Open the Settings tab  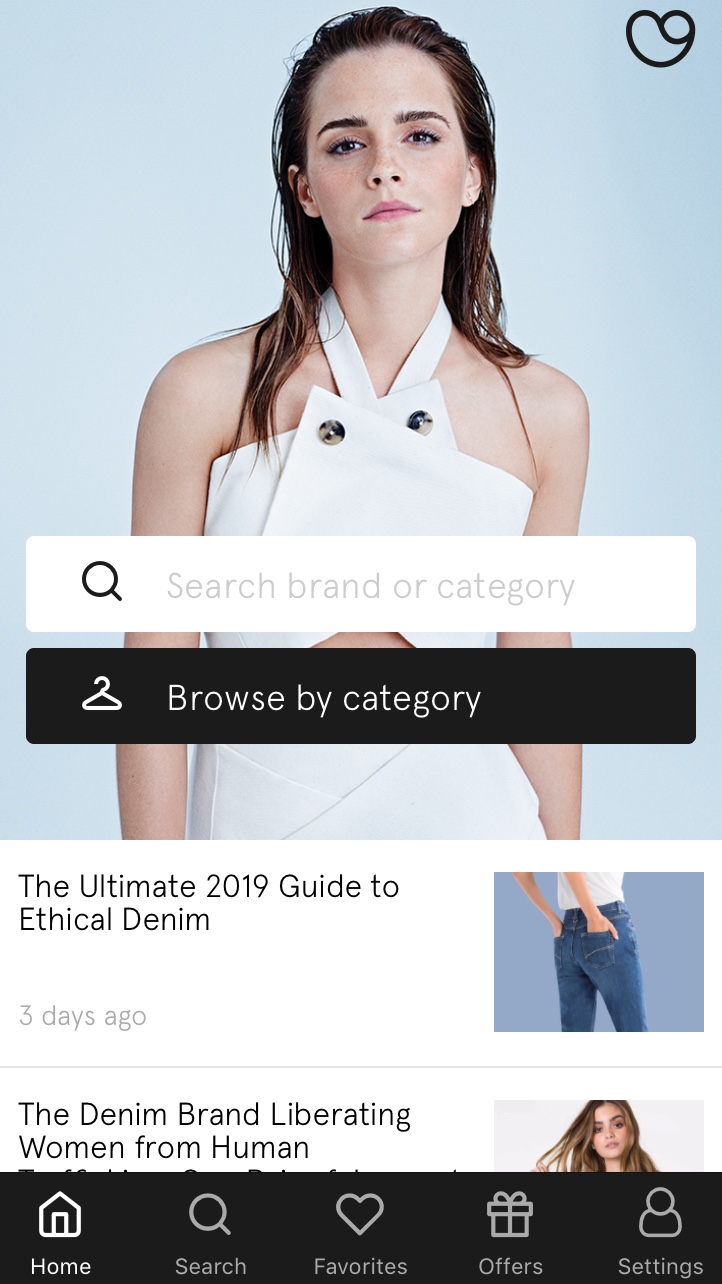click(660, 1232)
